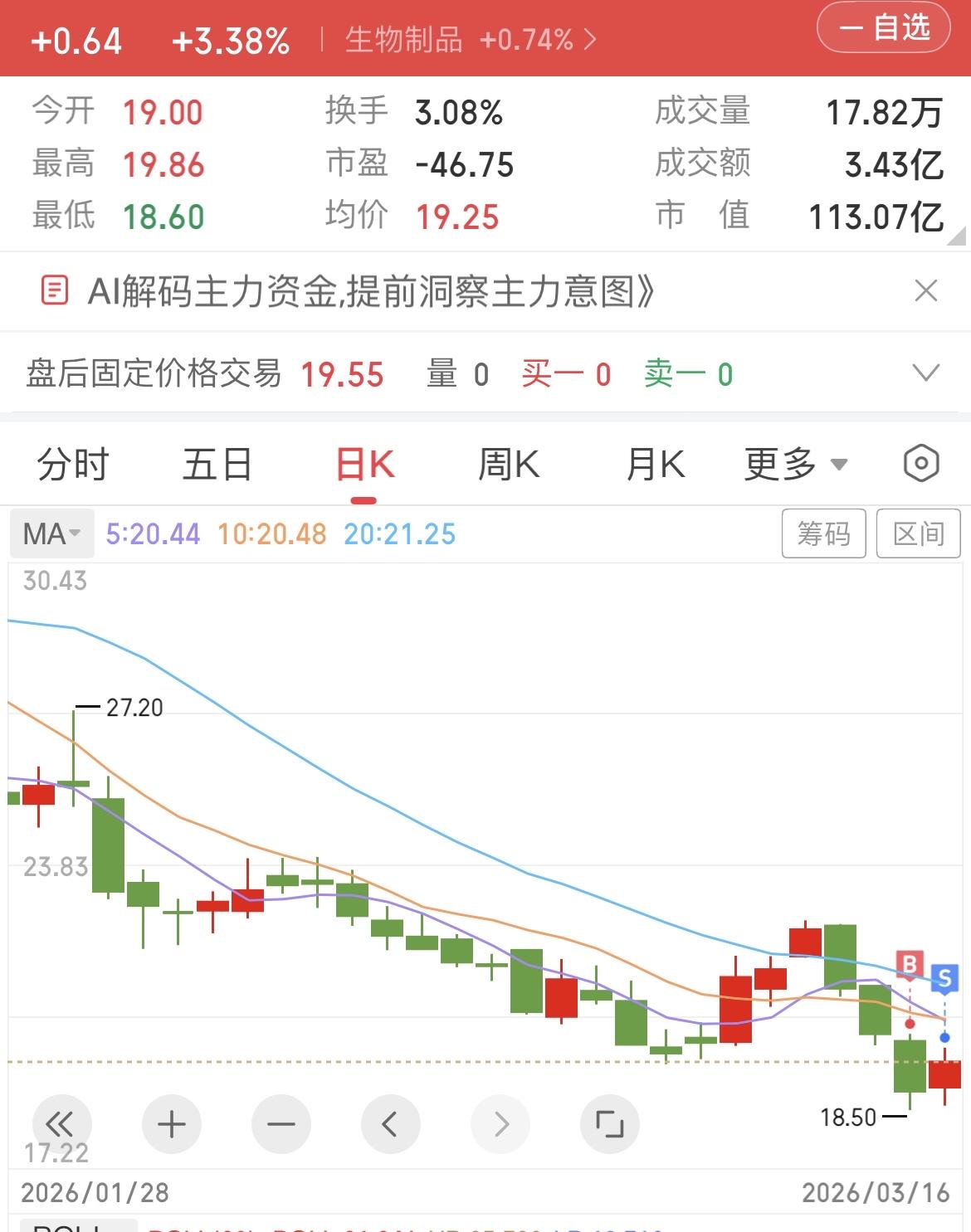Switch to the 周K weekly chart tab
The width and height of the screenshot is (971, 1232).
tap(509, 464)
